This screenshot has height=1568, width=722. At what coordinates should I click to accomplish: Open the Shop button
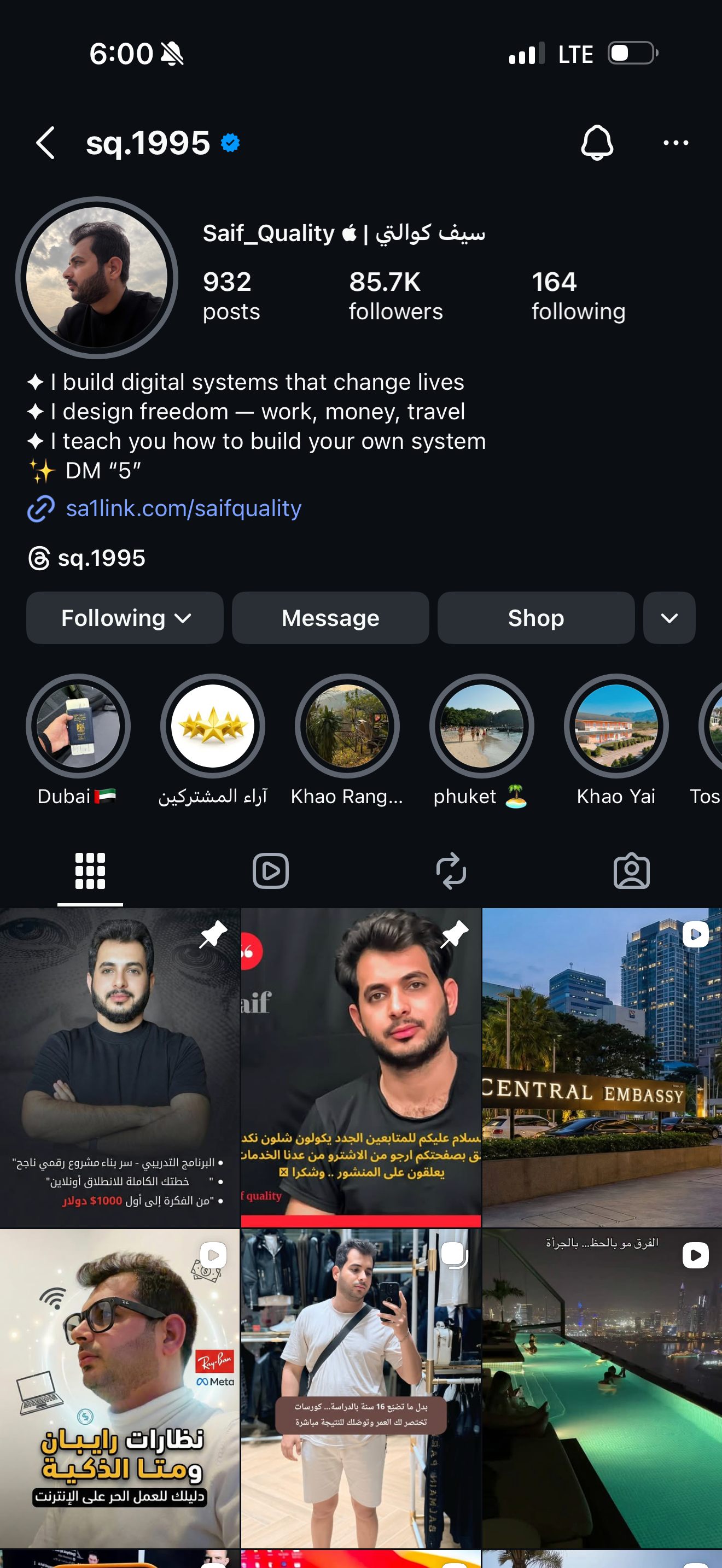tap(535, 618)
